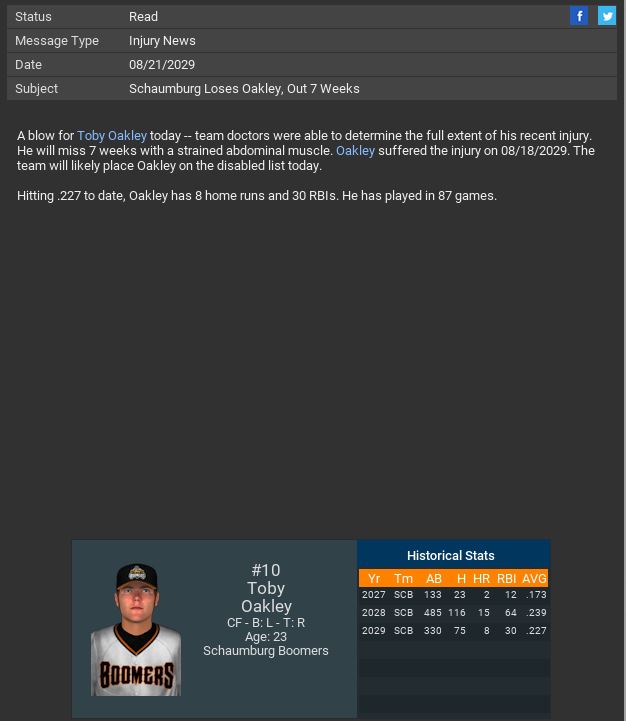626x721 pixels.
Task: Share this injury news on Twitter
Action: (607, 15)
